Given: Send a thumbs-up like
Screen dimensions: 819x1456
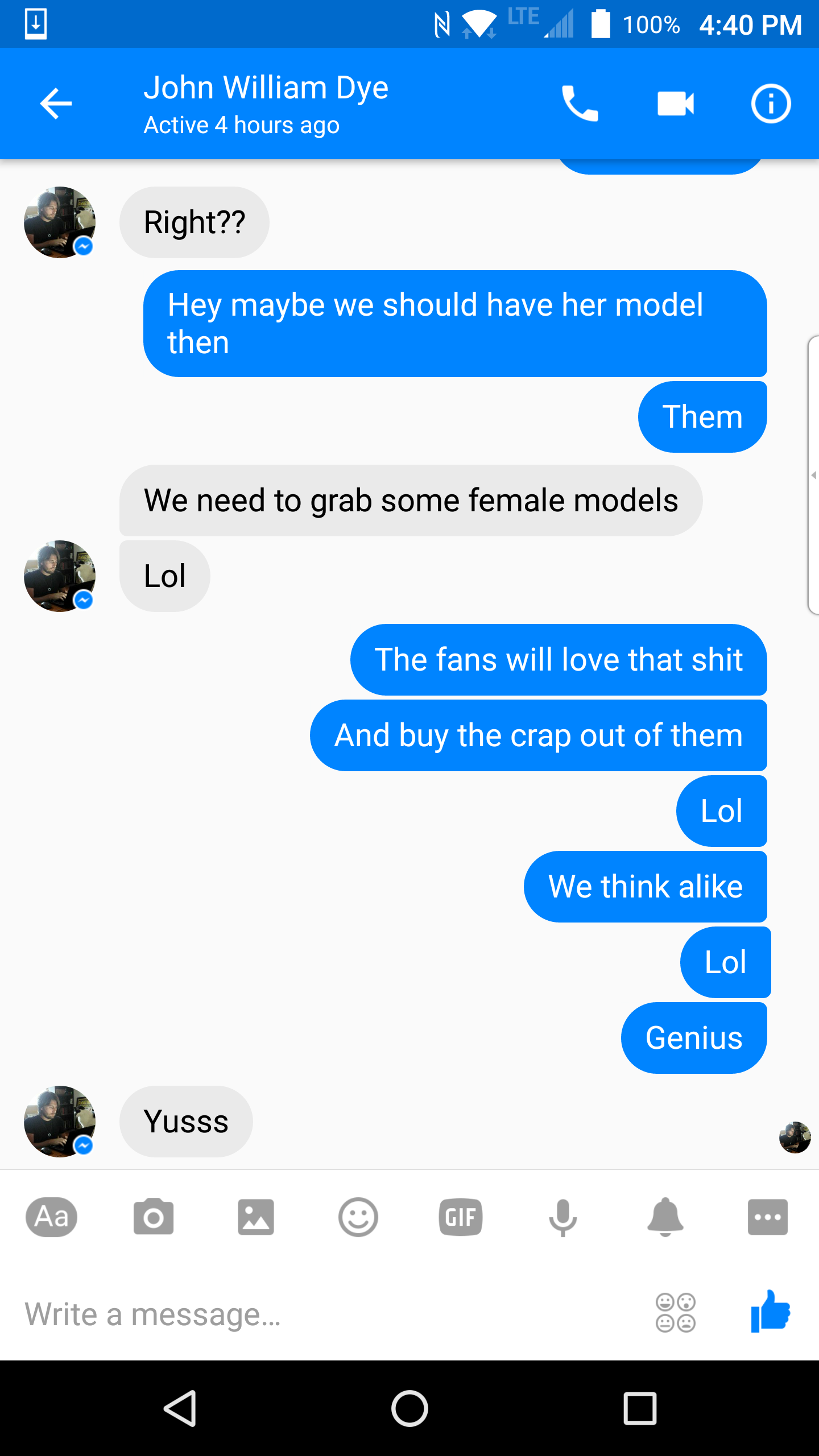Looking at the screenshot, I should (x=771, y=1312).
